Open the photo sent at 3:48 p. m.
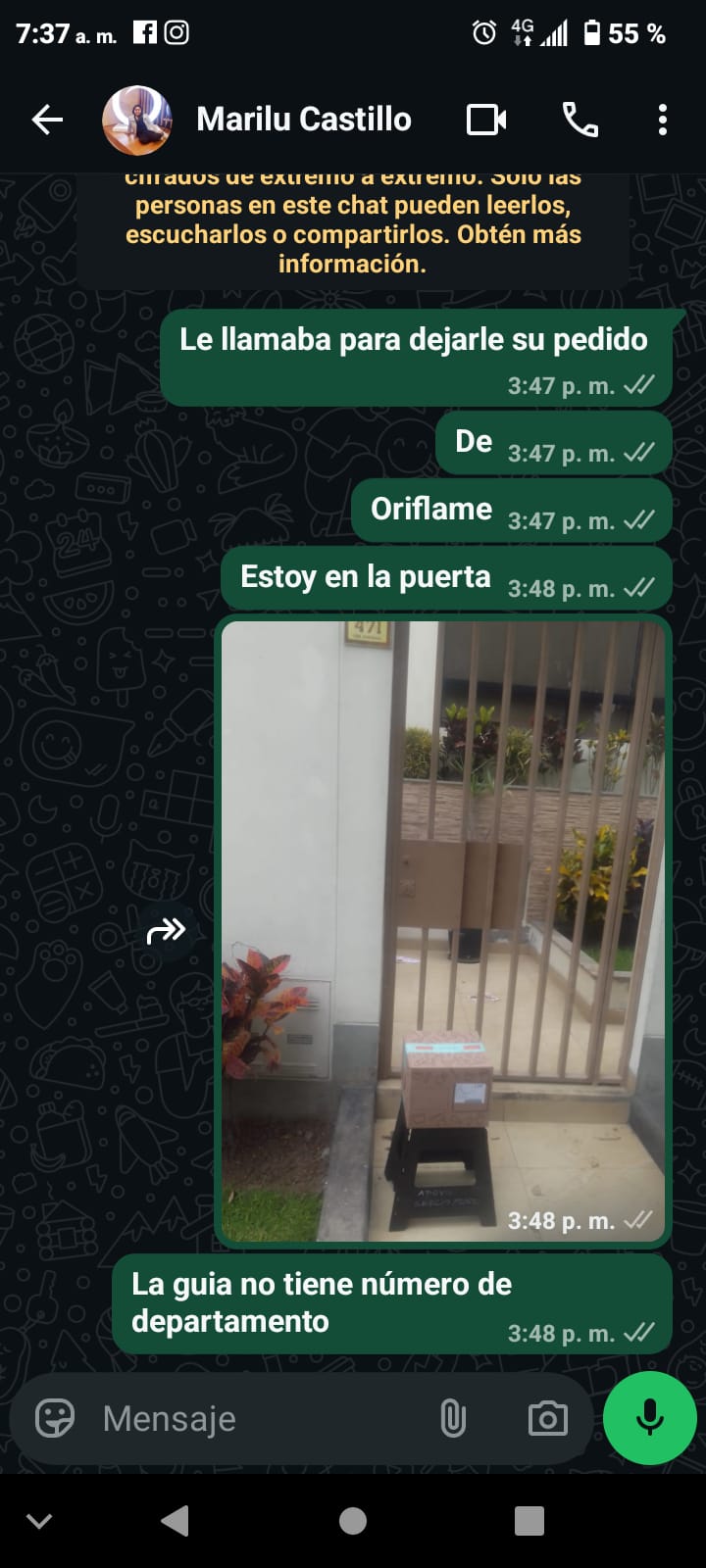The height and width of the screenshot is (1568, 706). tap(443, 931)
